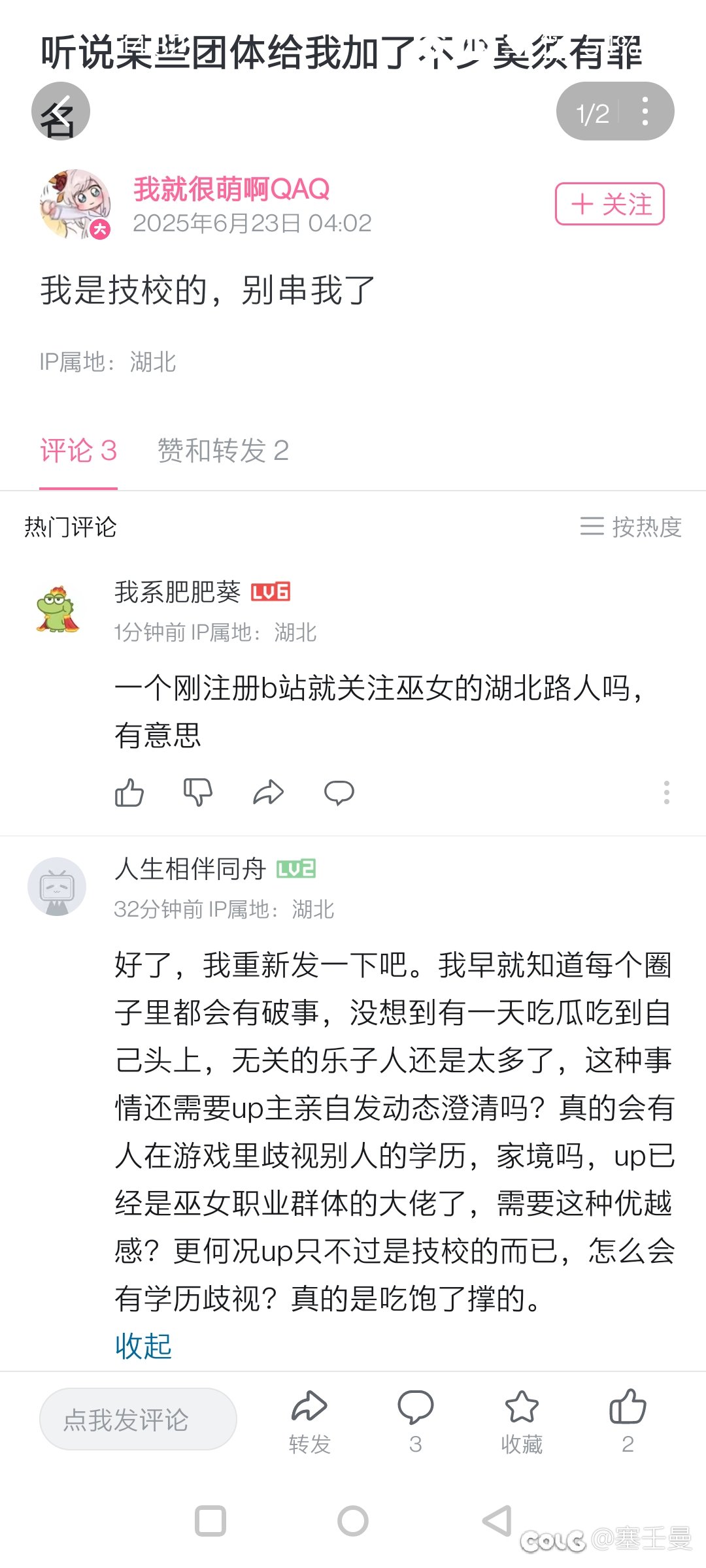The height and width of the screenshot is (1568, 706).
Task: Dislike 我系肥肥葵's comment
Action: click(198, 792)
